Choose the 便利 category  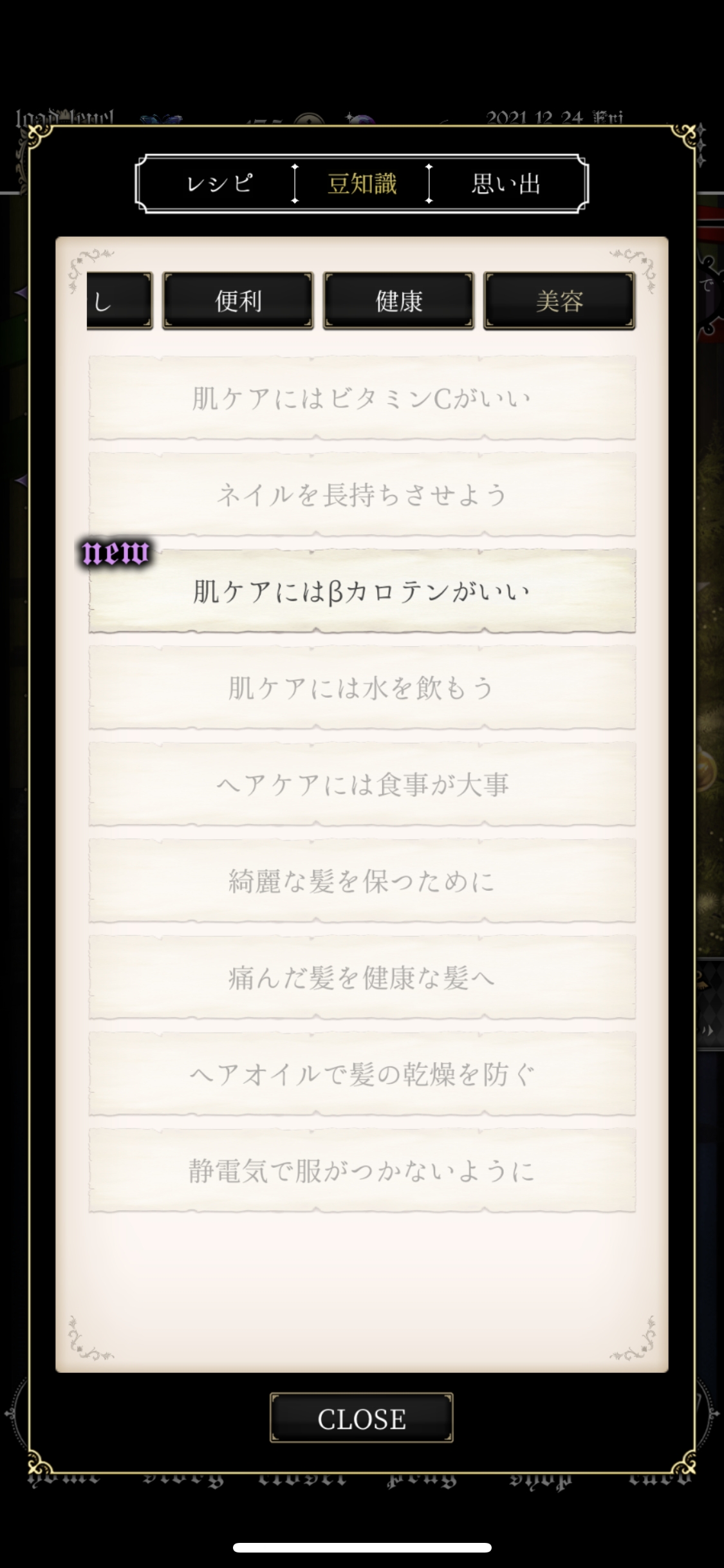tap(238, 301)
